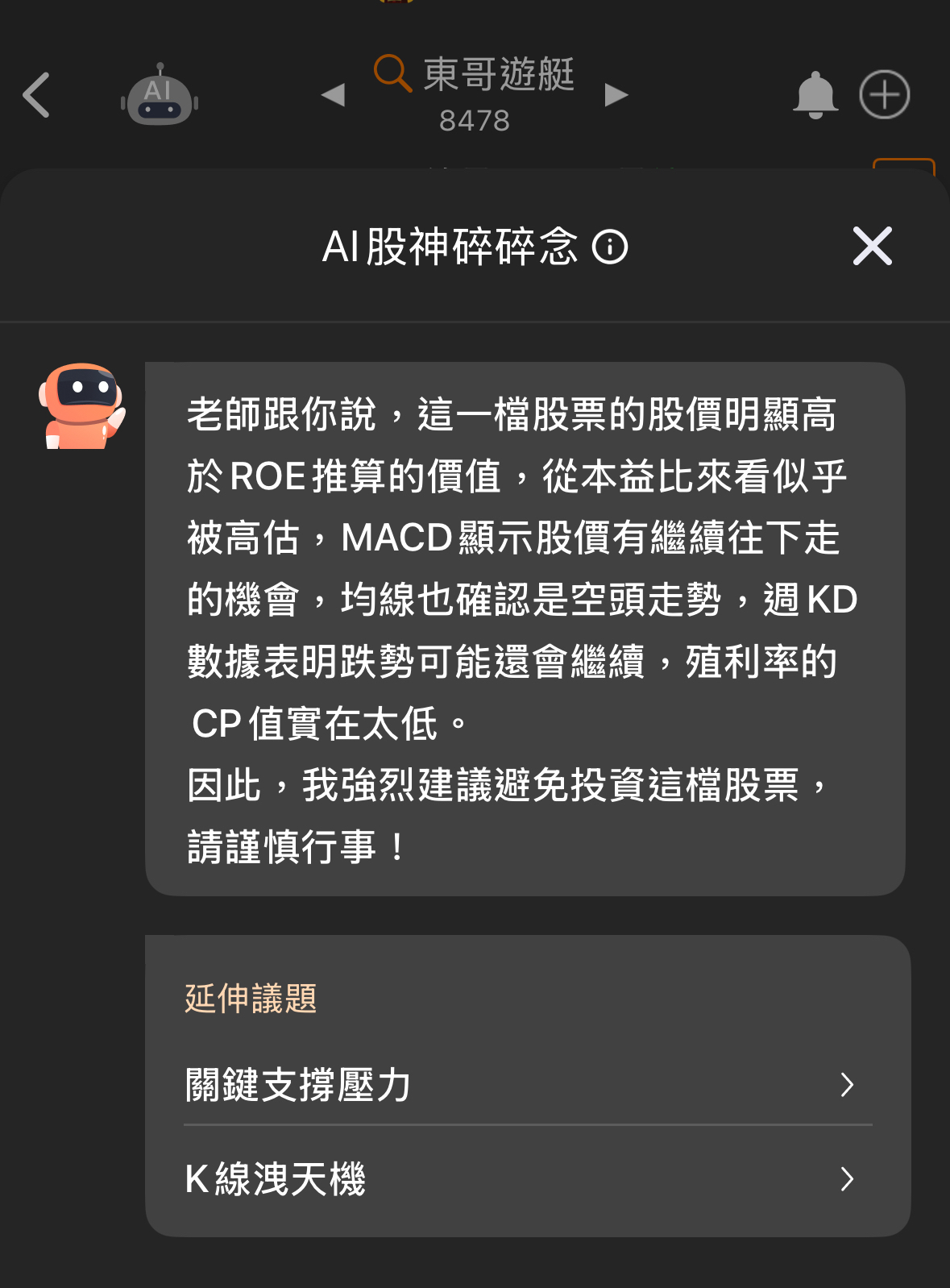Tap the AI robot icon

click(160, 96)
